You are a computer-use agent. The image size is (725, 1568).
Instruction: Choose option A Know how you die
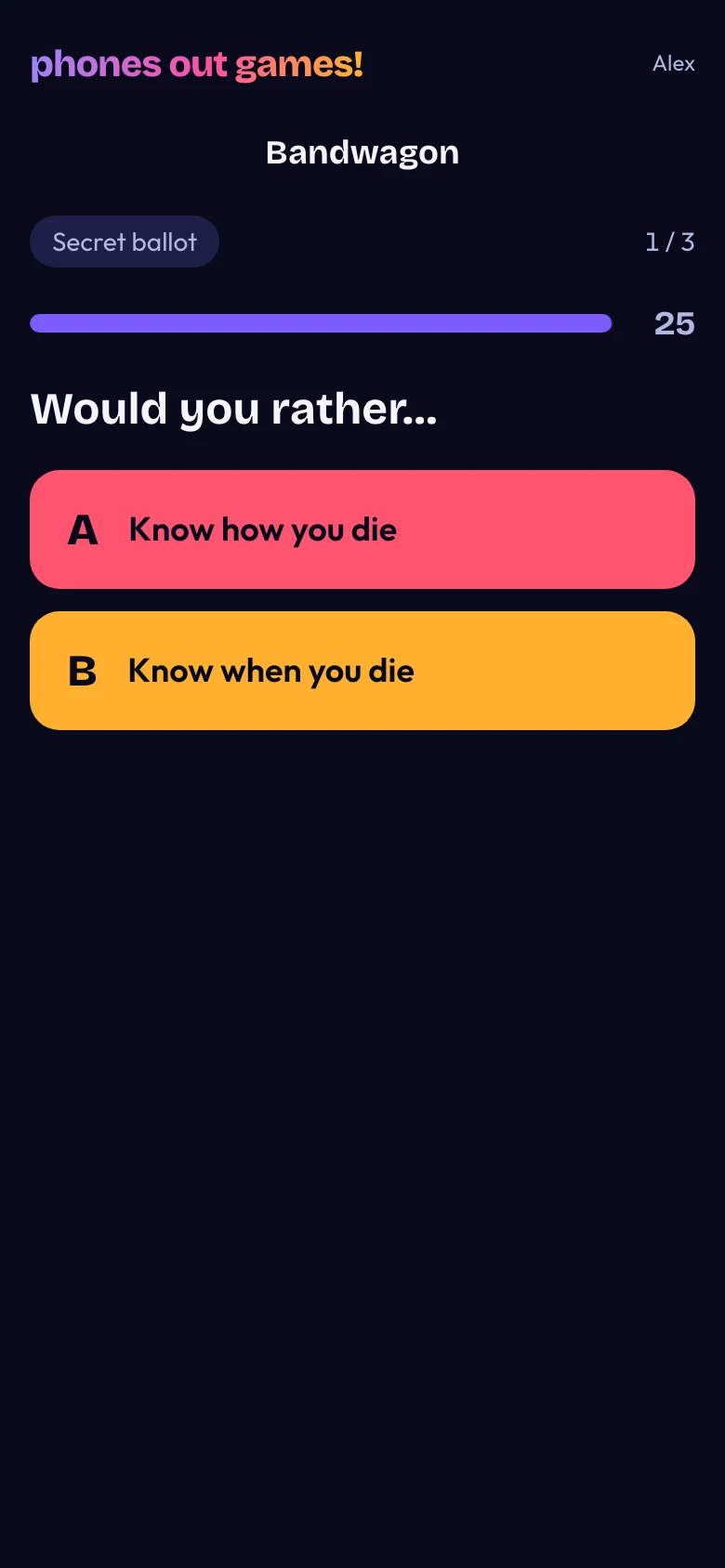point(362,529)
